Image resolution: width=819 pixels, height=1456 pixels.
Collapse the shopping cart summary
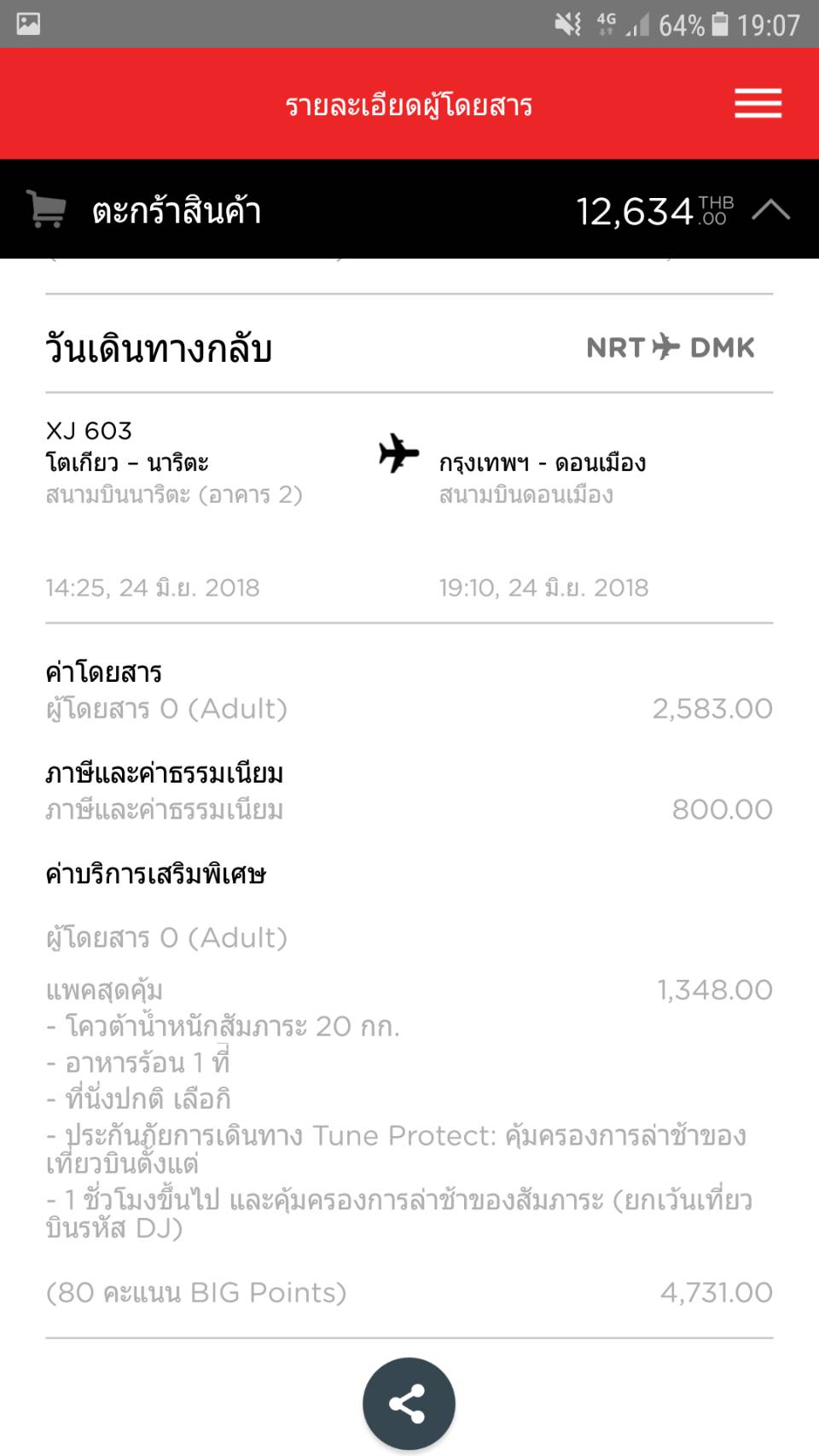pos(770,210)
